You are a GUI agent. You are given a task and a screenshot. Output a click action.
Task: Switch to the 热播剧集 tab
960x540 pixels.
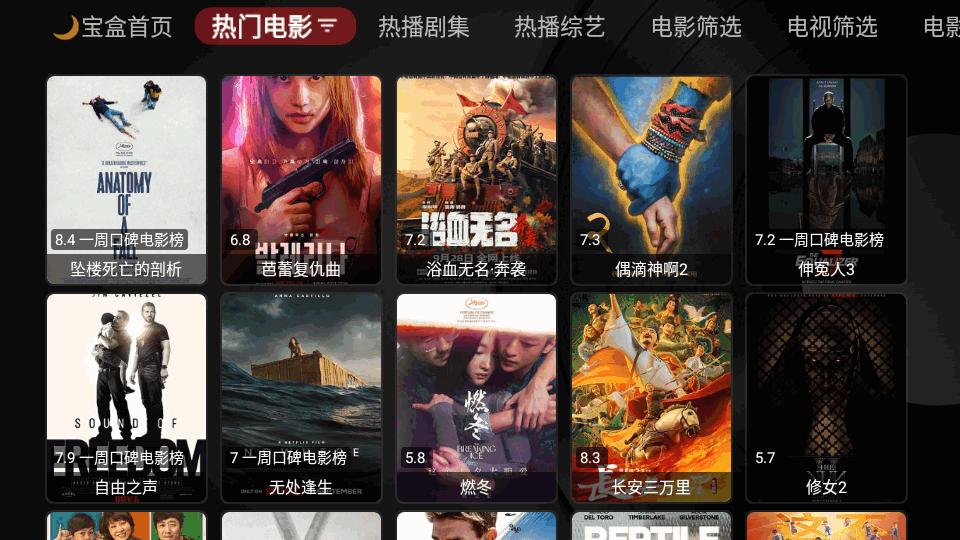423,27
